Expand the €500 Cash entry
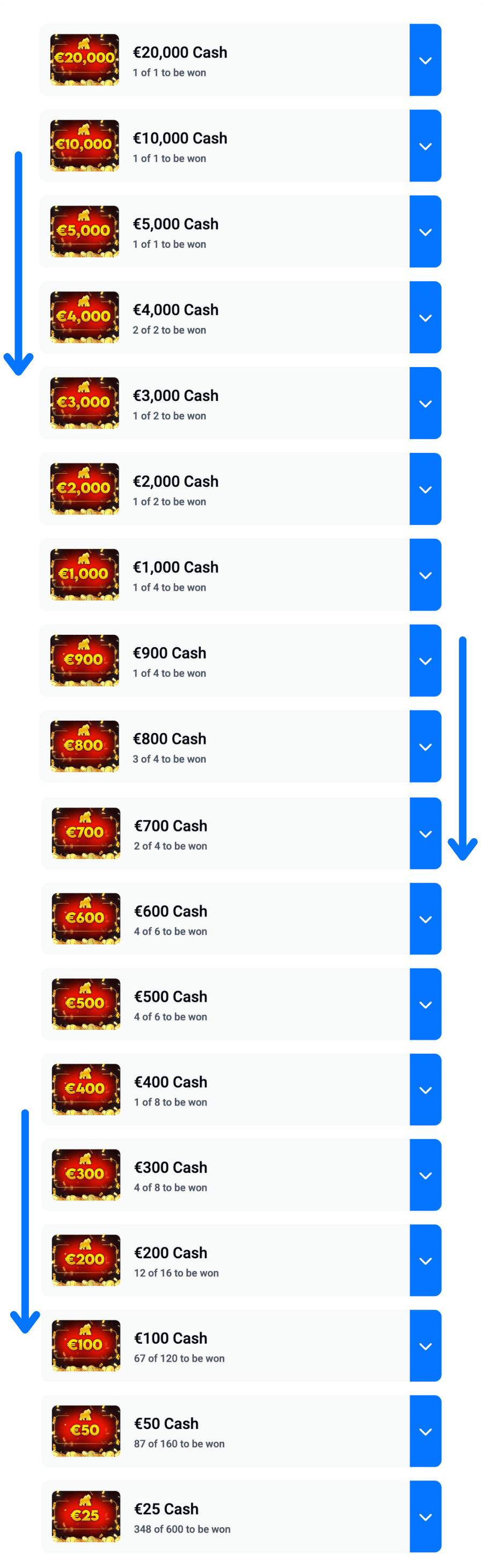The width and height of the screenshot is (483, 1568). click(425, 1005)
